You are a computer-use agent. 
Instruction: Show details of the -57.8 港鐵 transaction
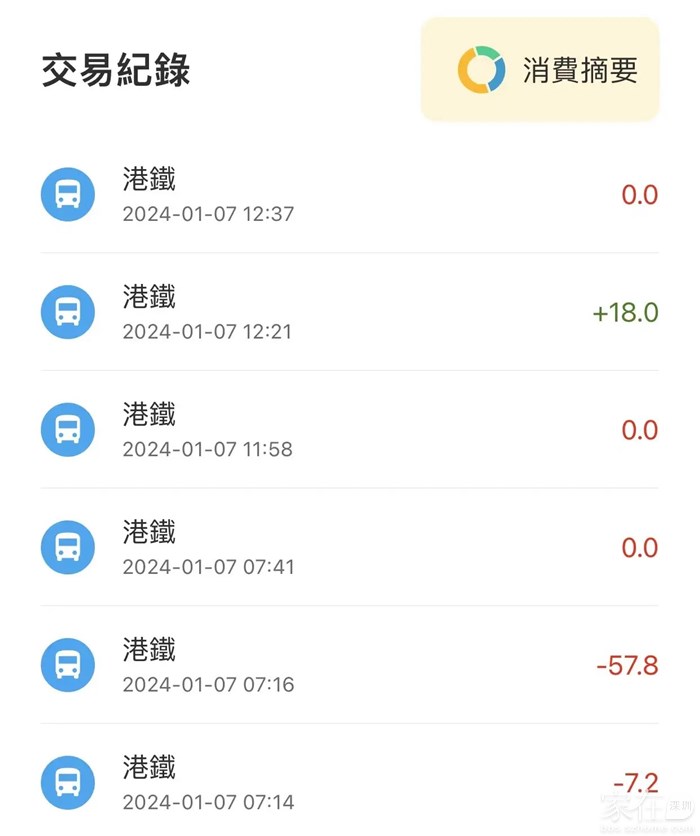tap(349, 666)
